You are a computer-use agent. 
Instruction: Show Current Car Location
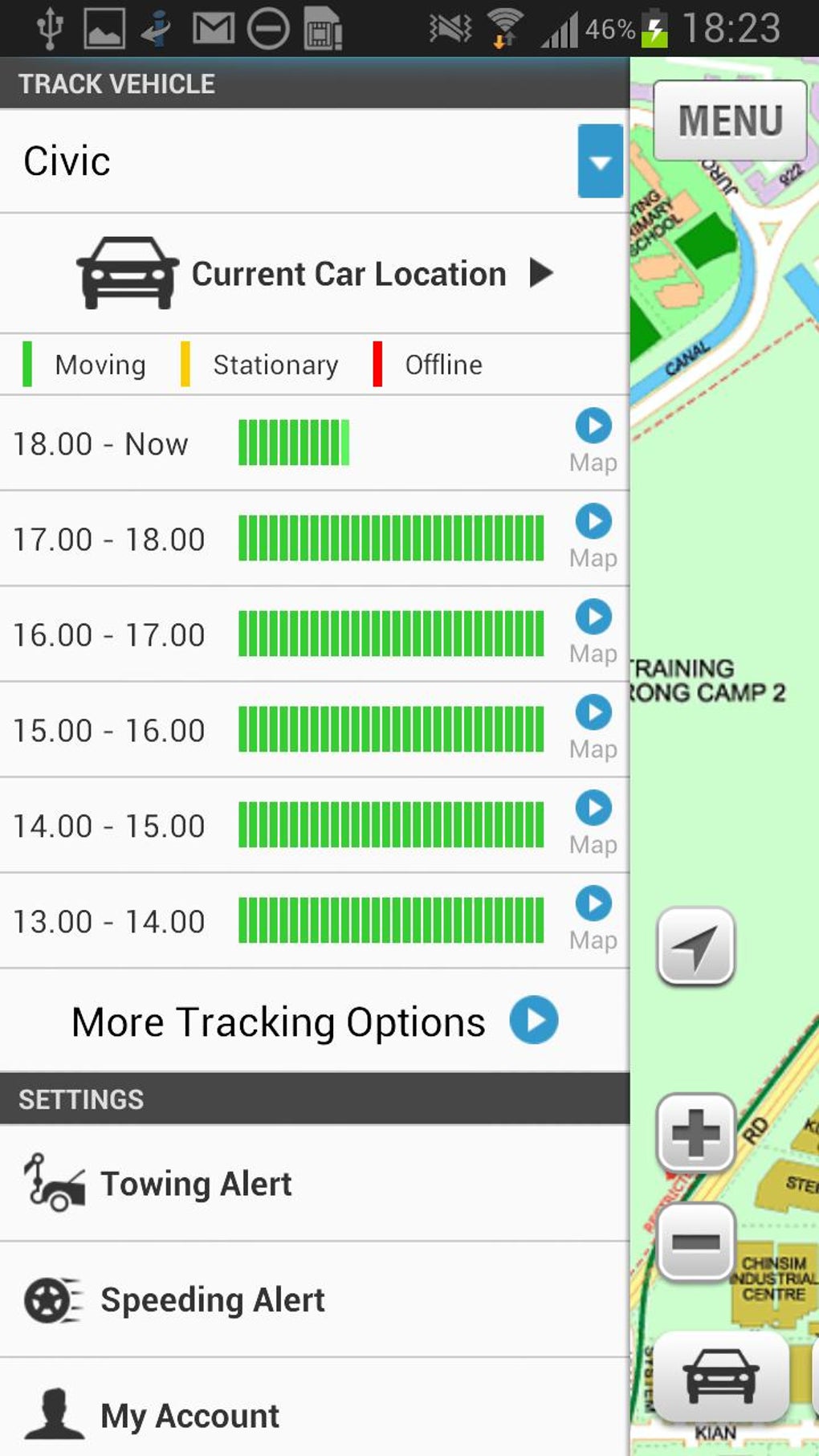click(315, 274)
